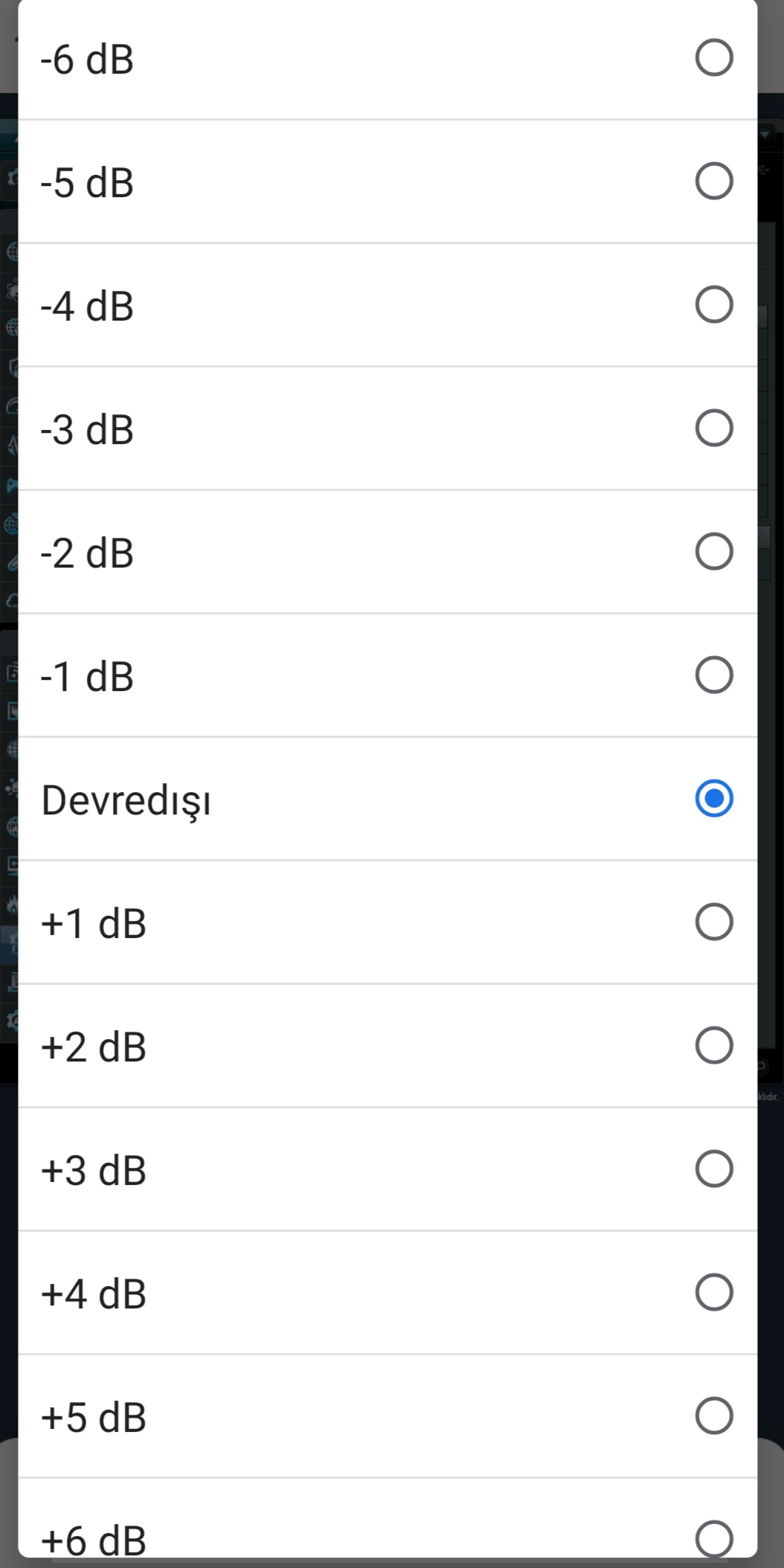Set the value to +2 dB
Viewport: 784px width, 1568px height.
click(x=388, y=1046)
